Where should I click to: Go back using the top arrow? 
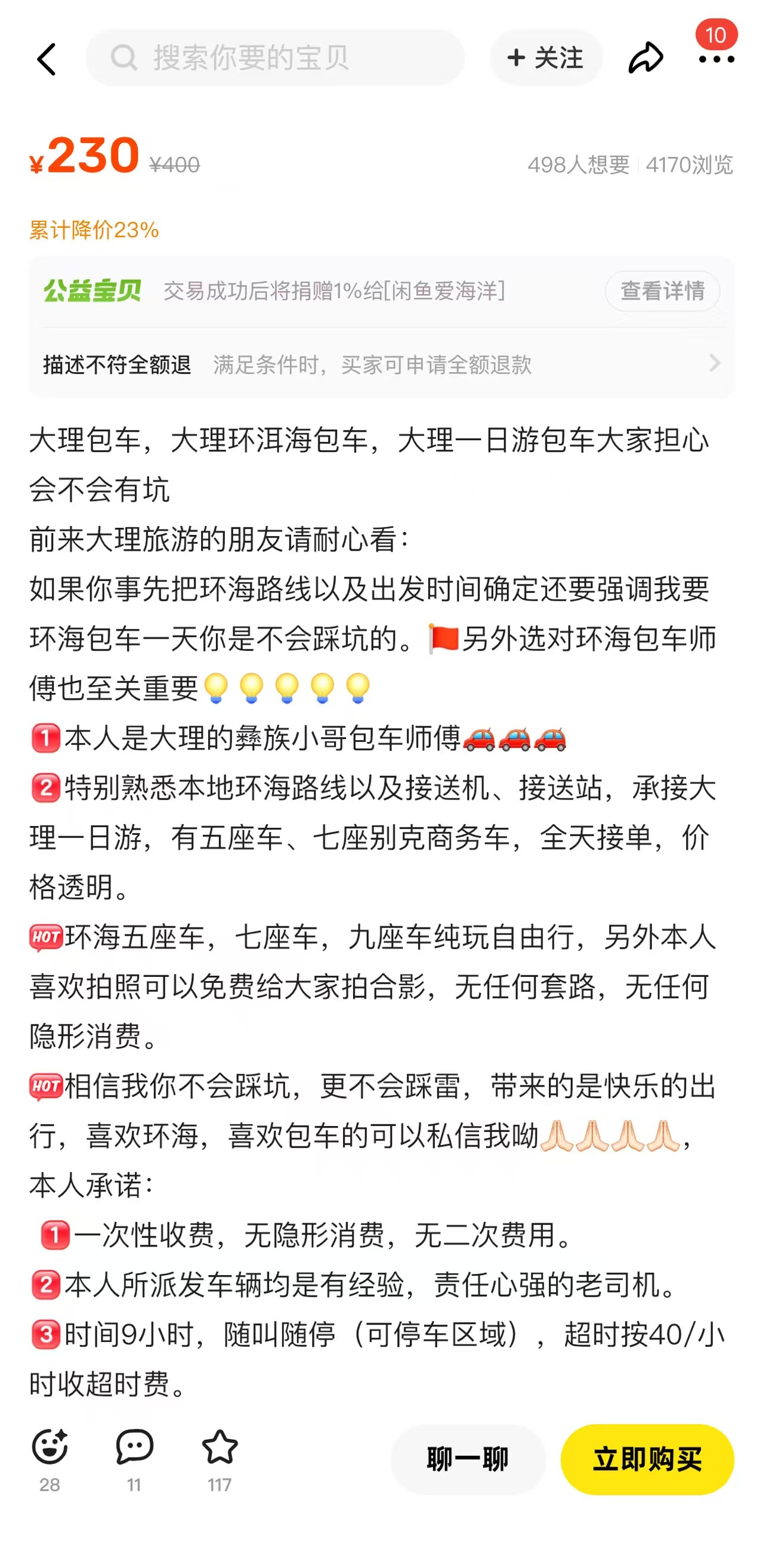click(x=47, y=59)
